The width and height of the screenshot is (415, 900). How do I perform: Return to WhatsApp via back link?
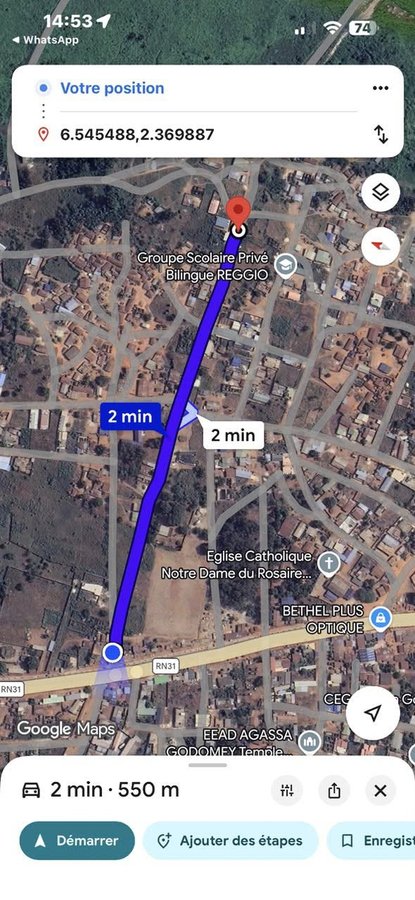45,40
